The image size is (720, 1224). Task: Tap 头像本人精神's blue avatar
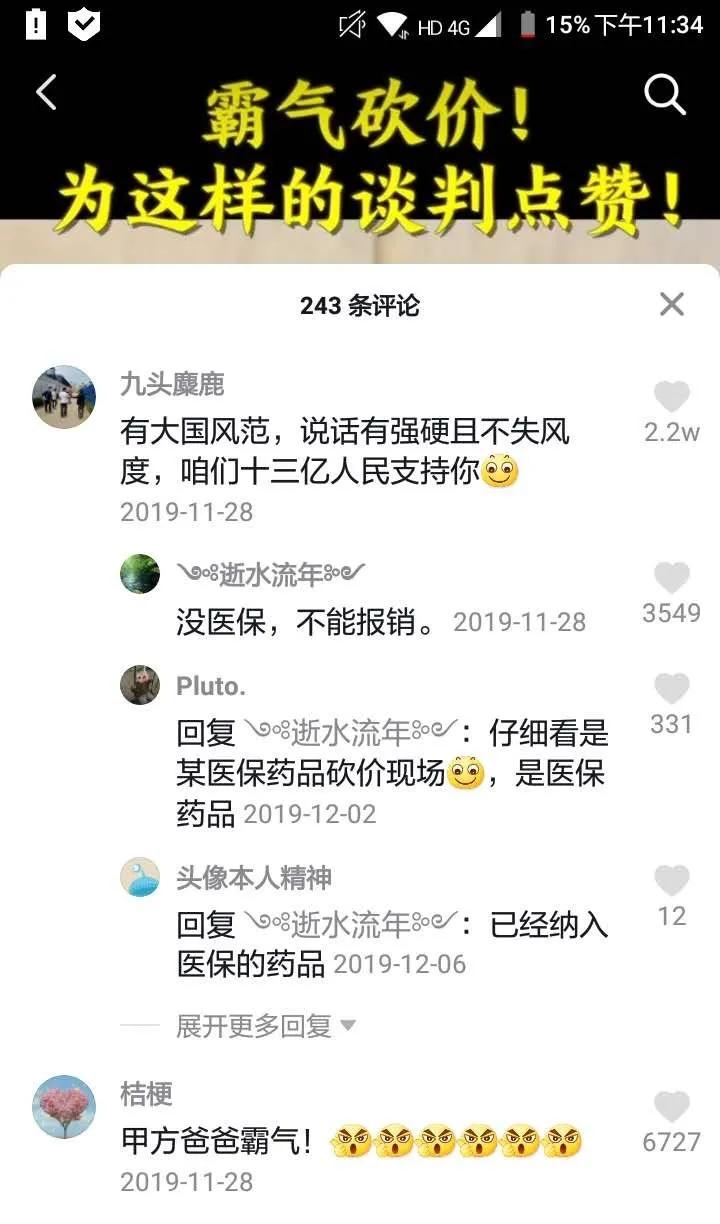coord(140,877)
